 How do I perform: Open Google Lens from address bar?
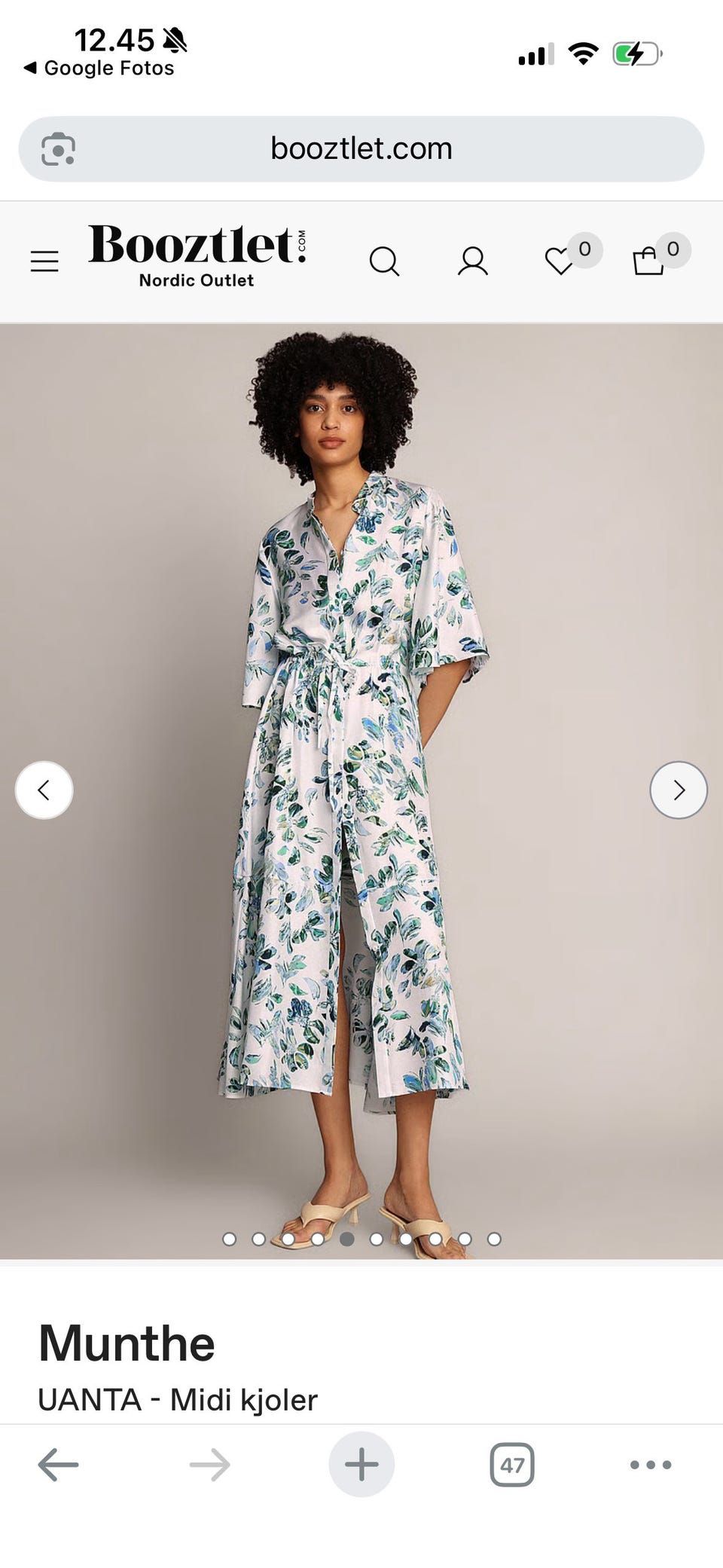(x=58, y=148)
